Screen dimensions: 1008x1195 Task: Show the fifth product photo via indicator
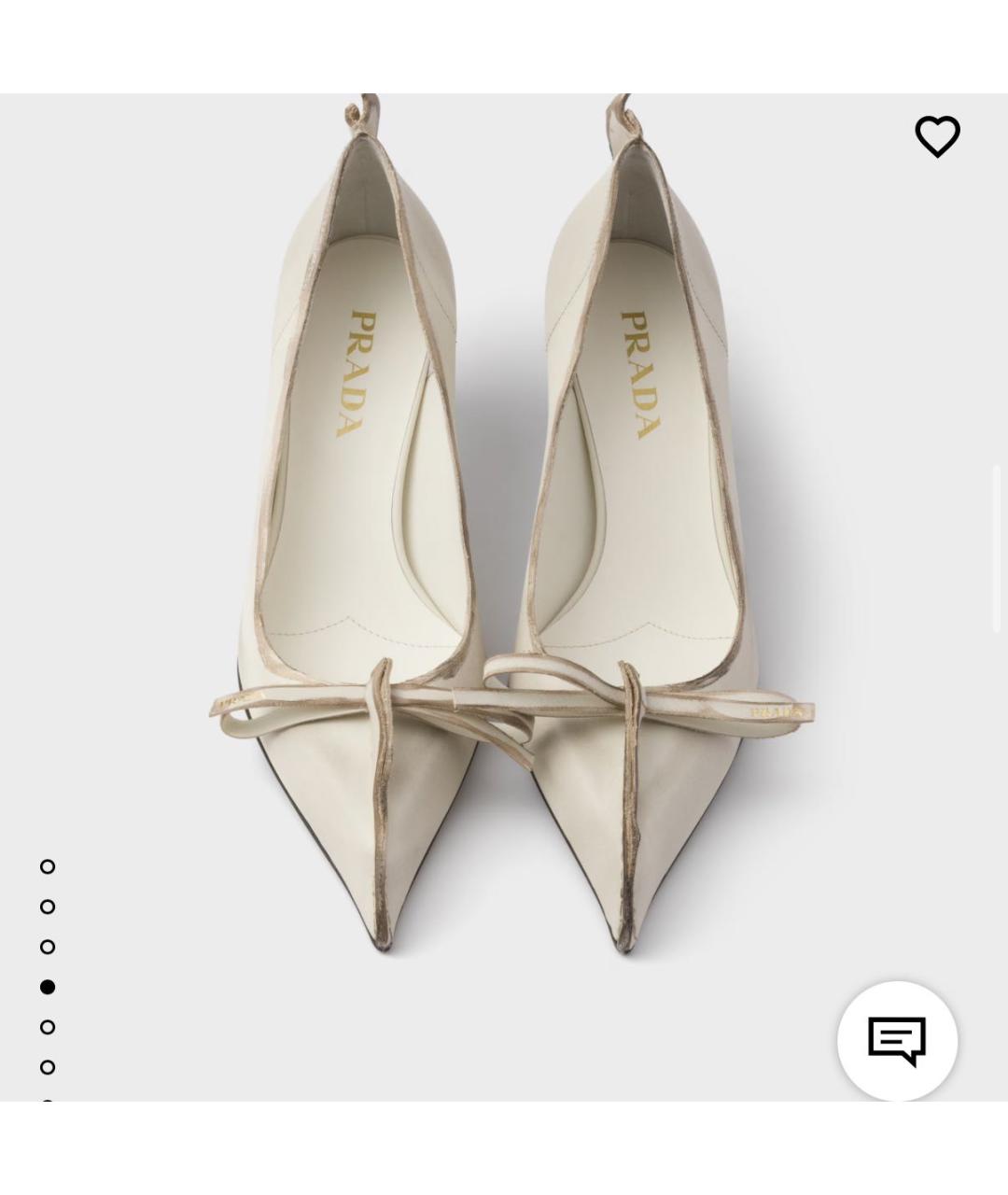[48, 1027]
